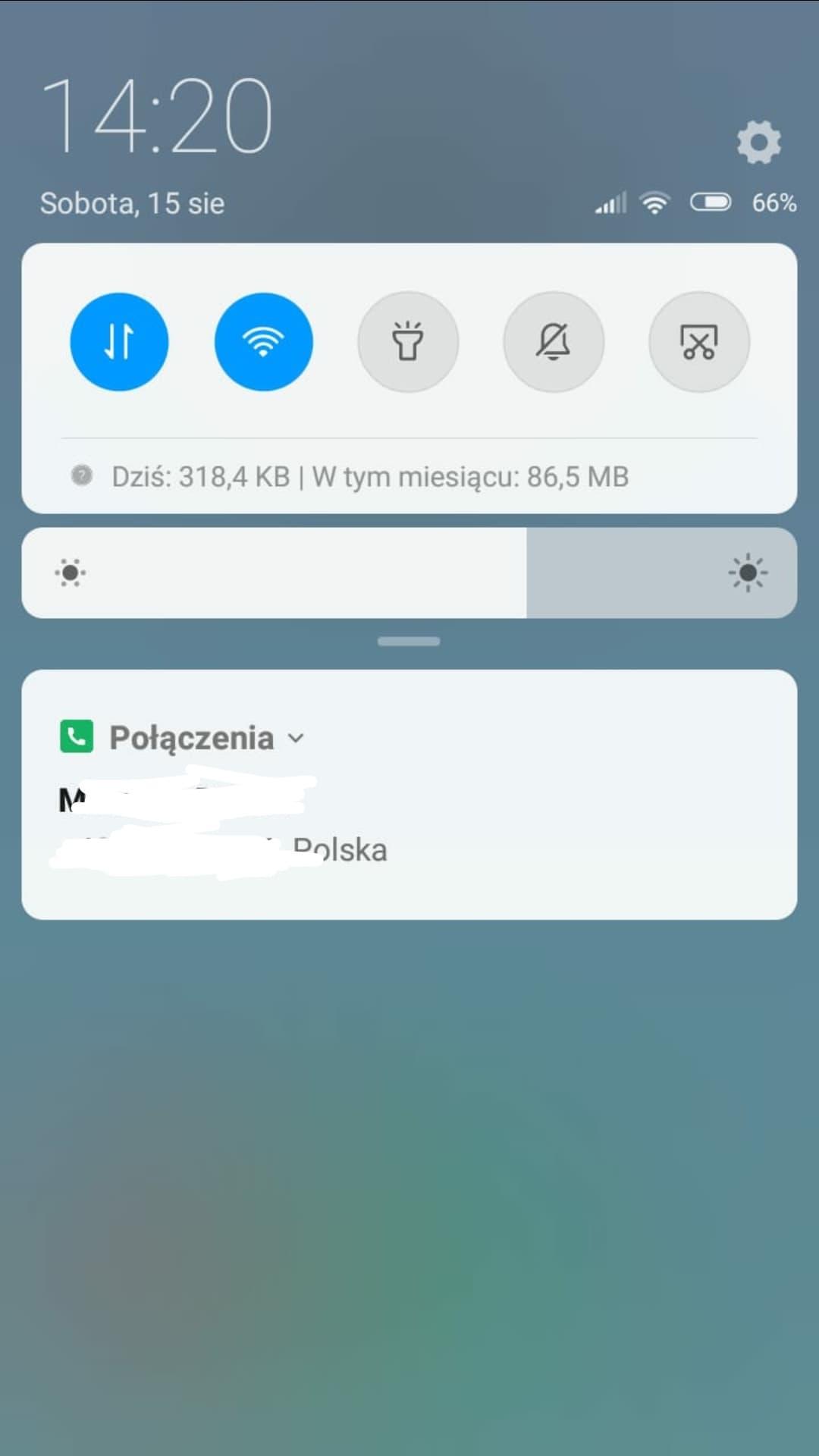Open today's data usage details
The width and height of the screenshot is (819, 1456).
(370, 477)
